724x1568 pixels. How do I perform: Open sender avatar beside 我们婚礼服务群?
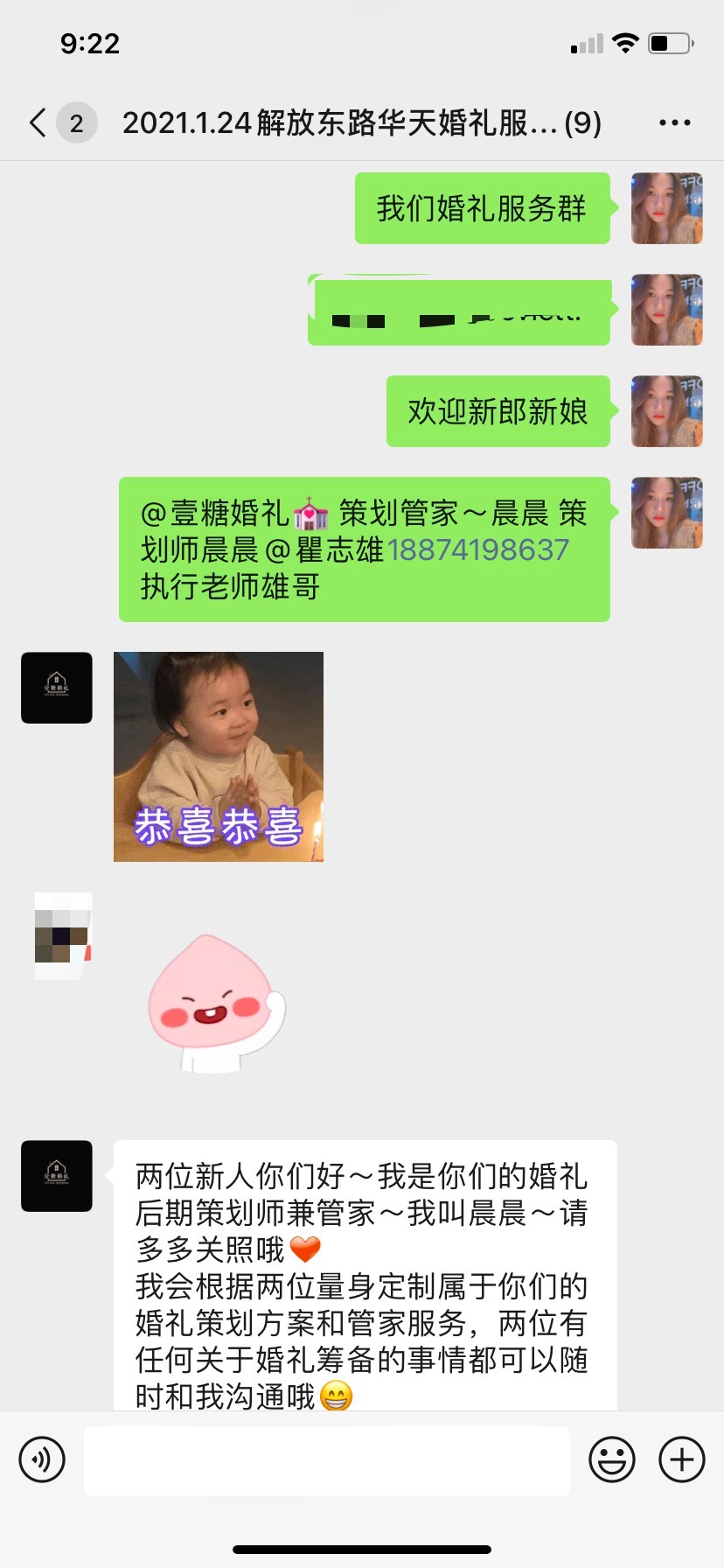[x=666, y=208]
